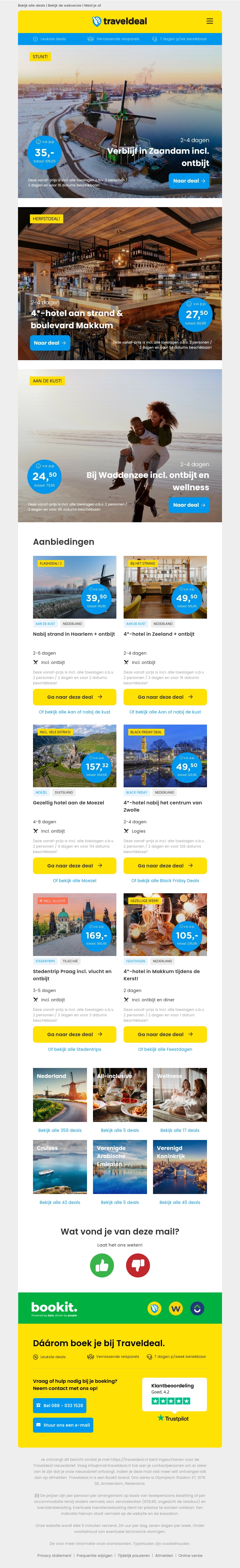Open the Nederland category tile
The height and width of the screenshot is (1568, 240).
coord(60,1095)
